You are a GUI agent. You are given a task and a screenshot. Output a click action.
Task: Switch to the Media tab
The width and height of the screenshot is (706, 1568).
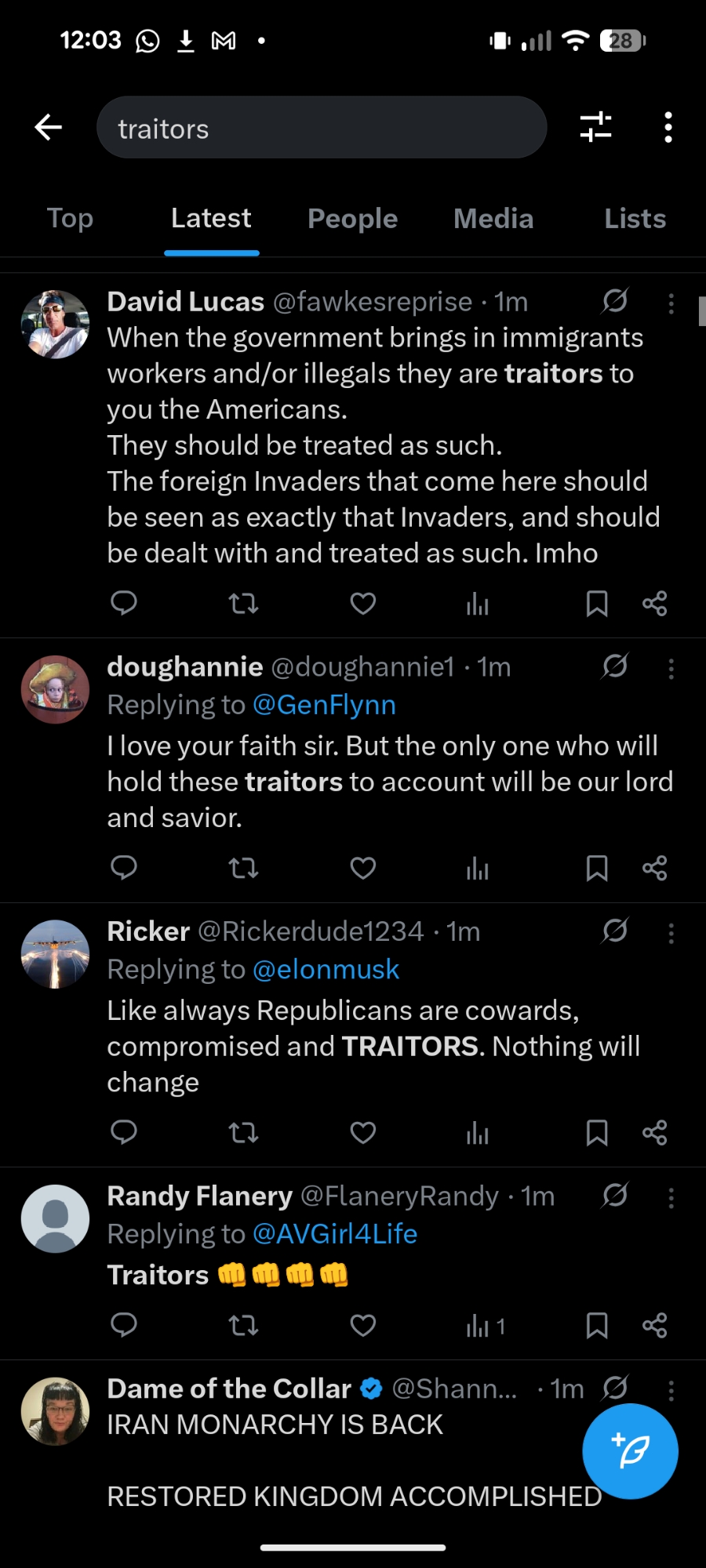point(493,219)
